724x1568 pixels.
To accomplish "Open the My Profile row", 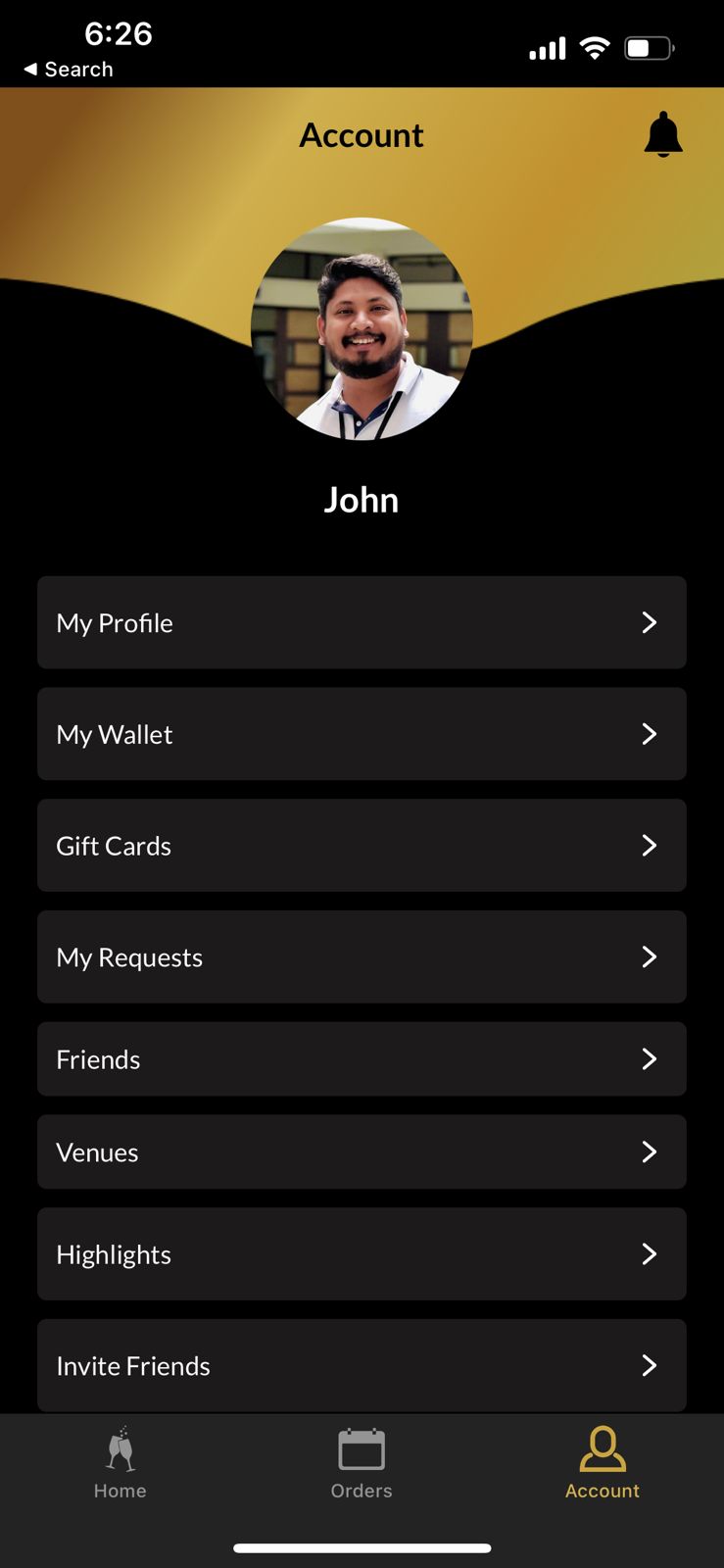I will click(x=362, y=622).
